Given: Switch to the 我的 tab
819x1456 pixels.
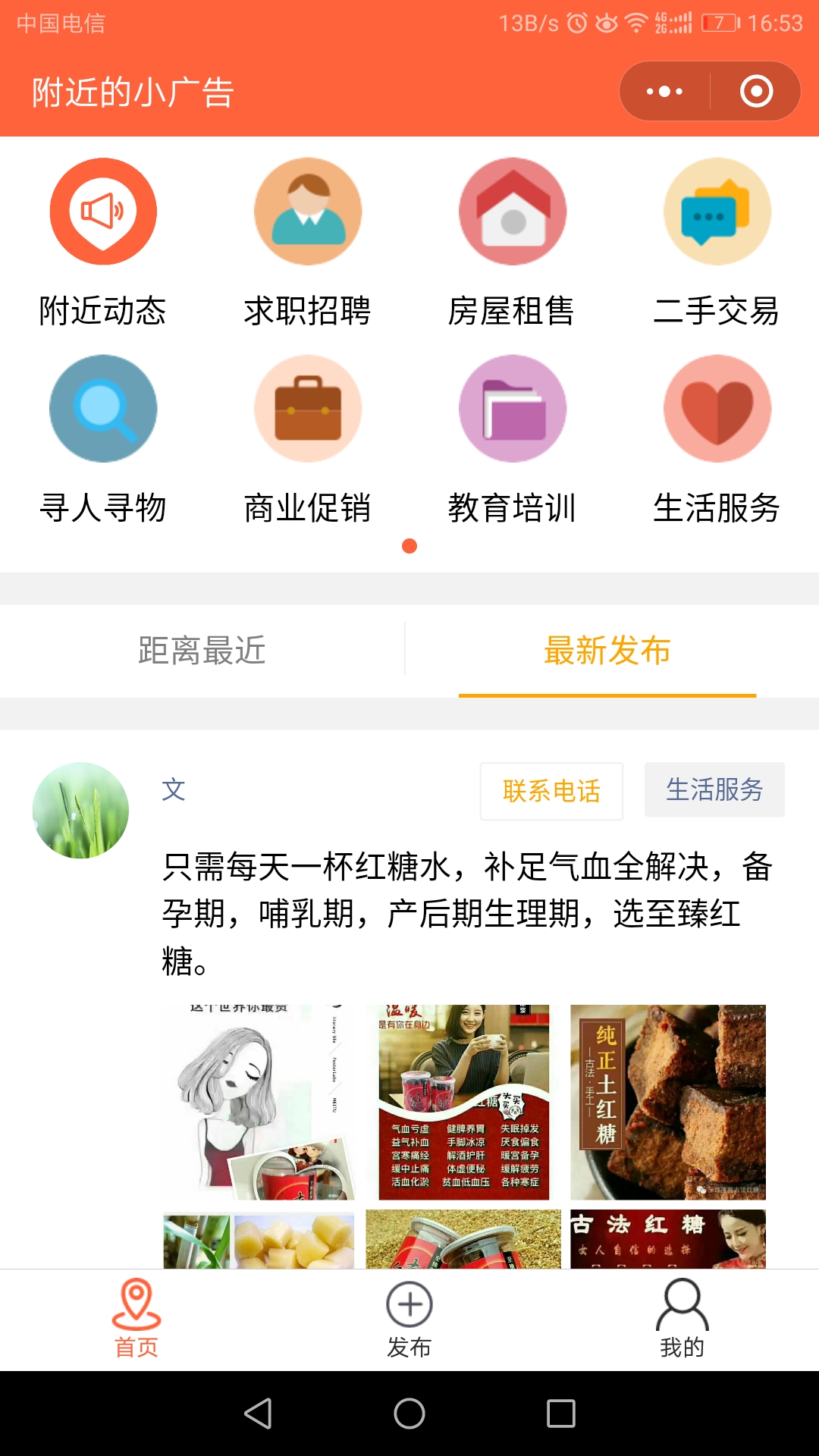Looking at the screenshot, I should click(682, 1319).
